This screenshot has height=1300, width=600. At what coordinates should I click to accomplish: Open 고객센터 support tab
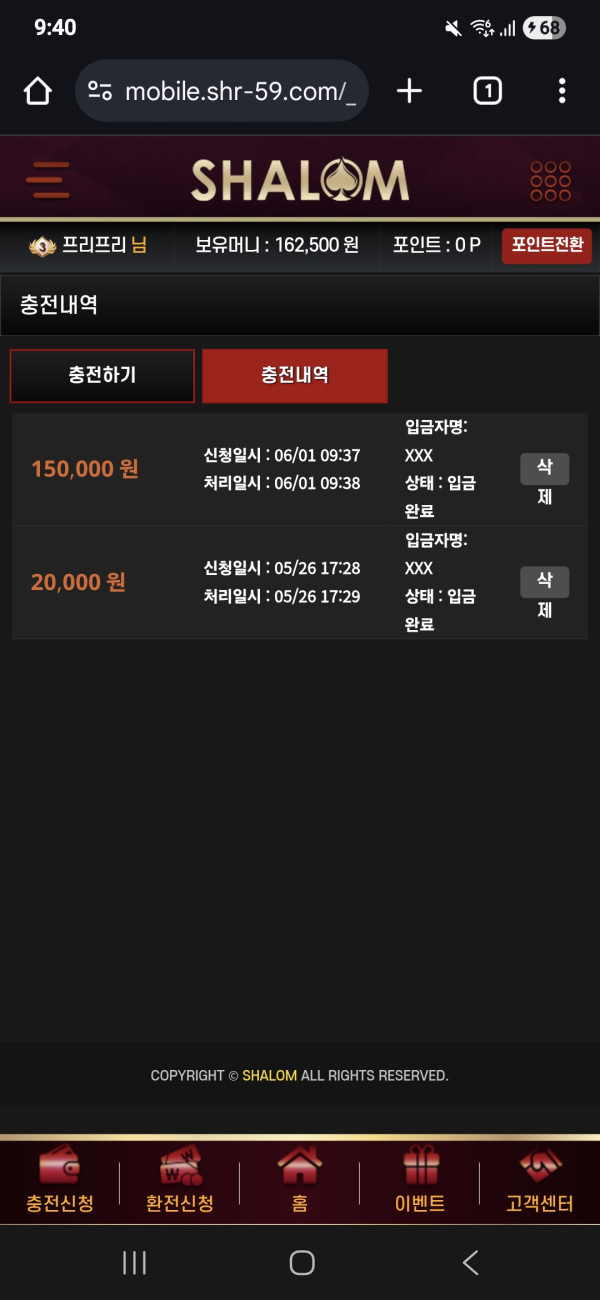tap(540, 1181)
